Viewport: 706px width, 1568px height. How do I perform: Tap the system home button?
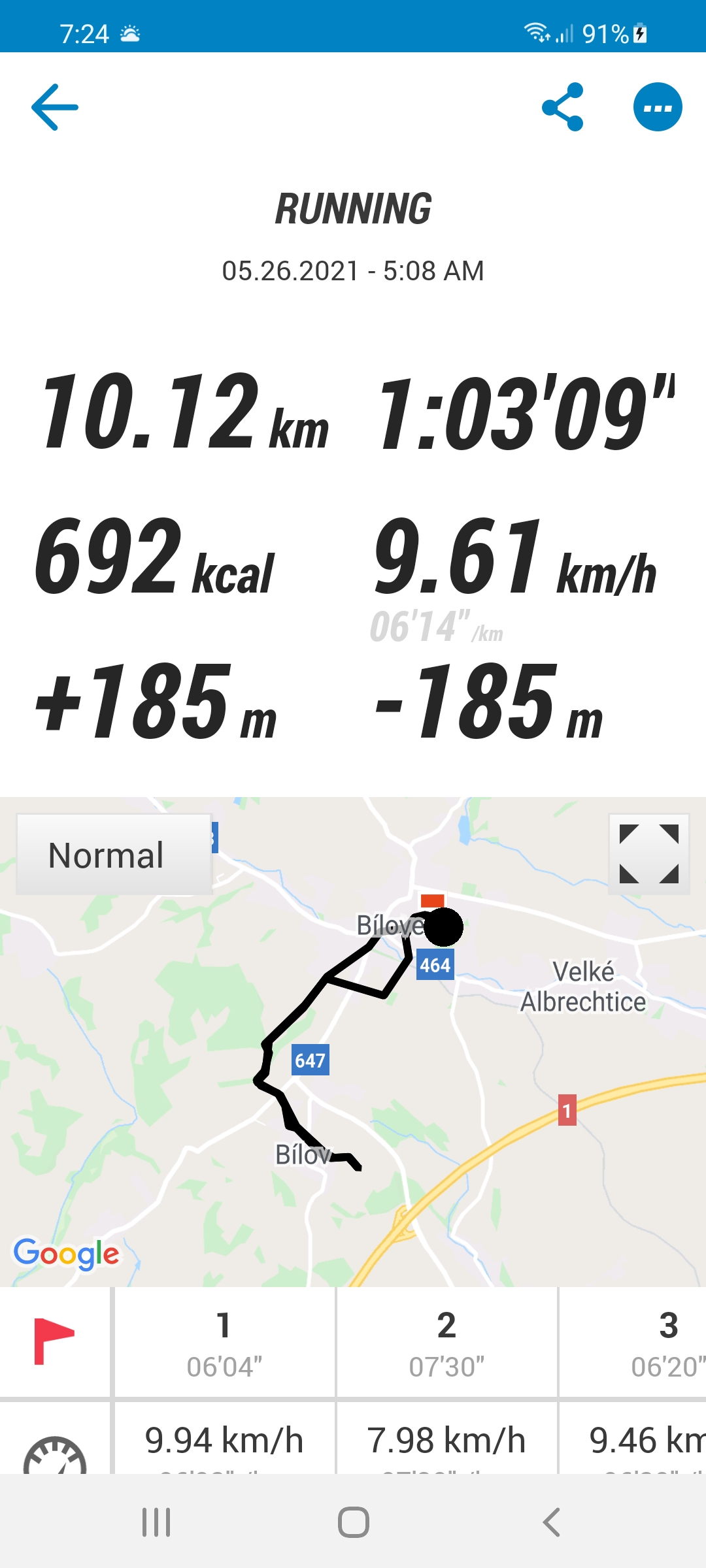tap(353, 1522)
